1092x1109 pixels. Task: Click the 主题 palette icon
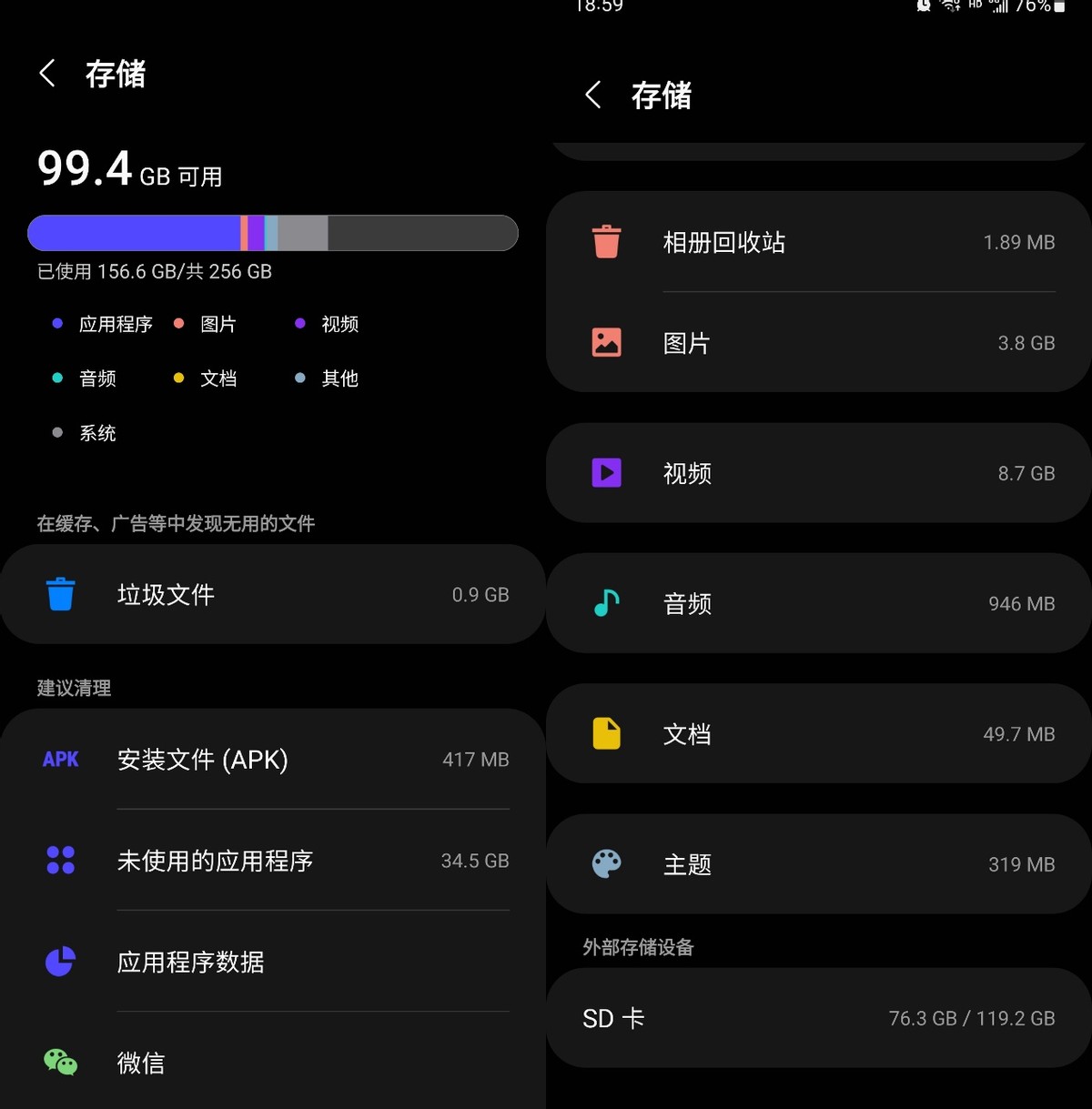[606, 864]
